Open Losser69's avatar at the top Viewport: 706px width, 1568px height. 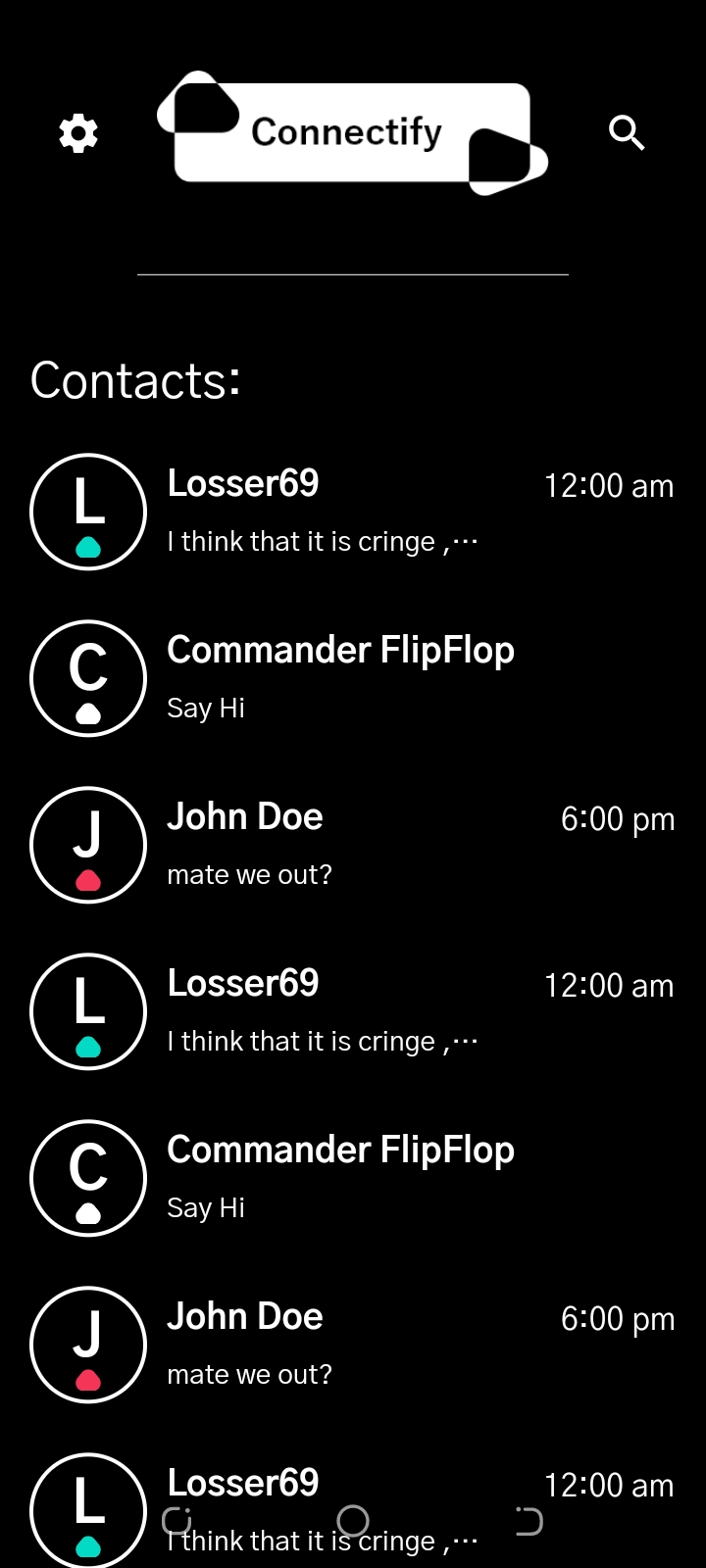coord(88,512)
